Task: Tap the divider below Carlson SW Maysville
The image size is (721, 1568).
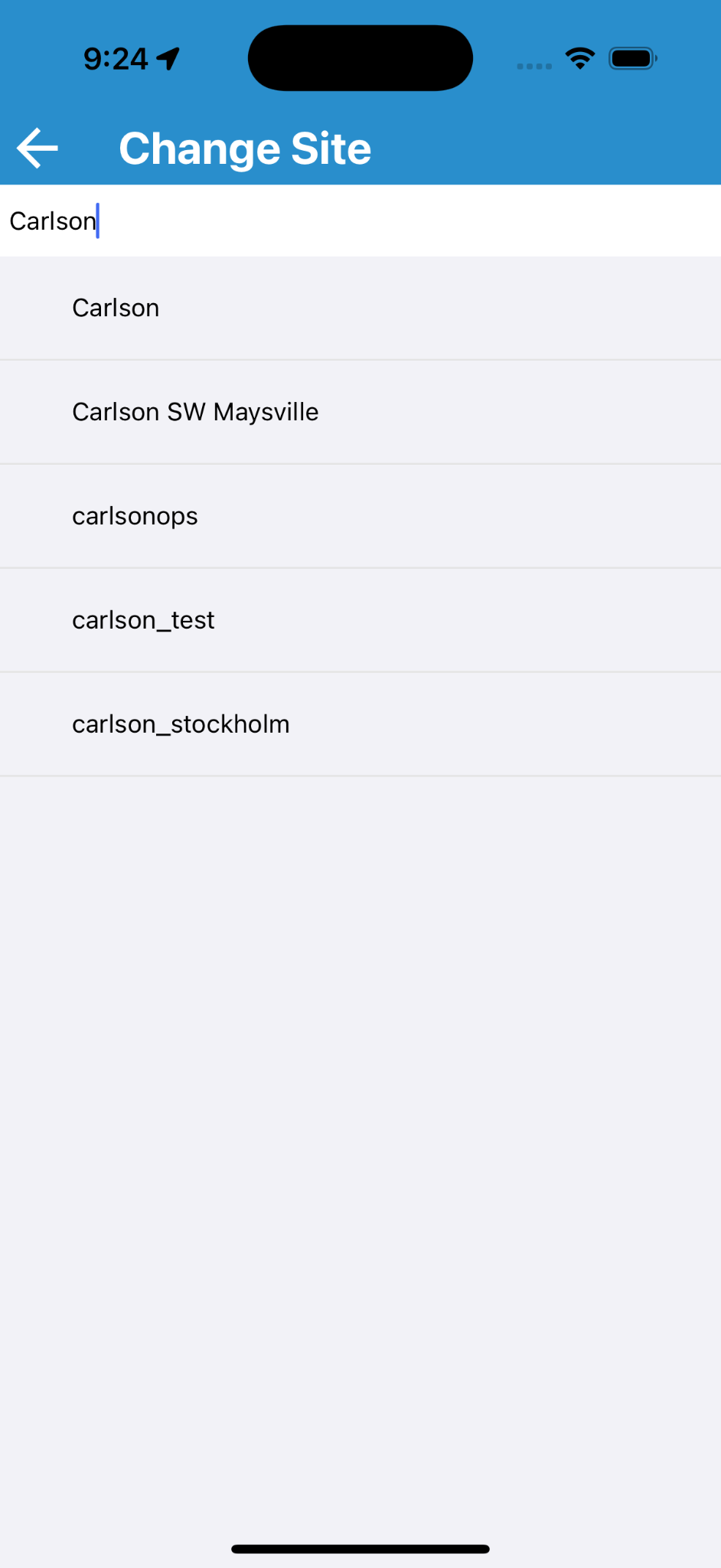Action: (x=360, y=463)
